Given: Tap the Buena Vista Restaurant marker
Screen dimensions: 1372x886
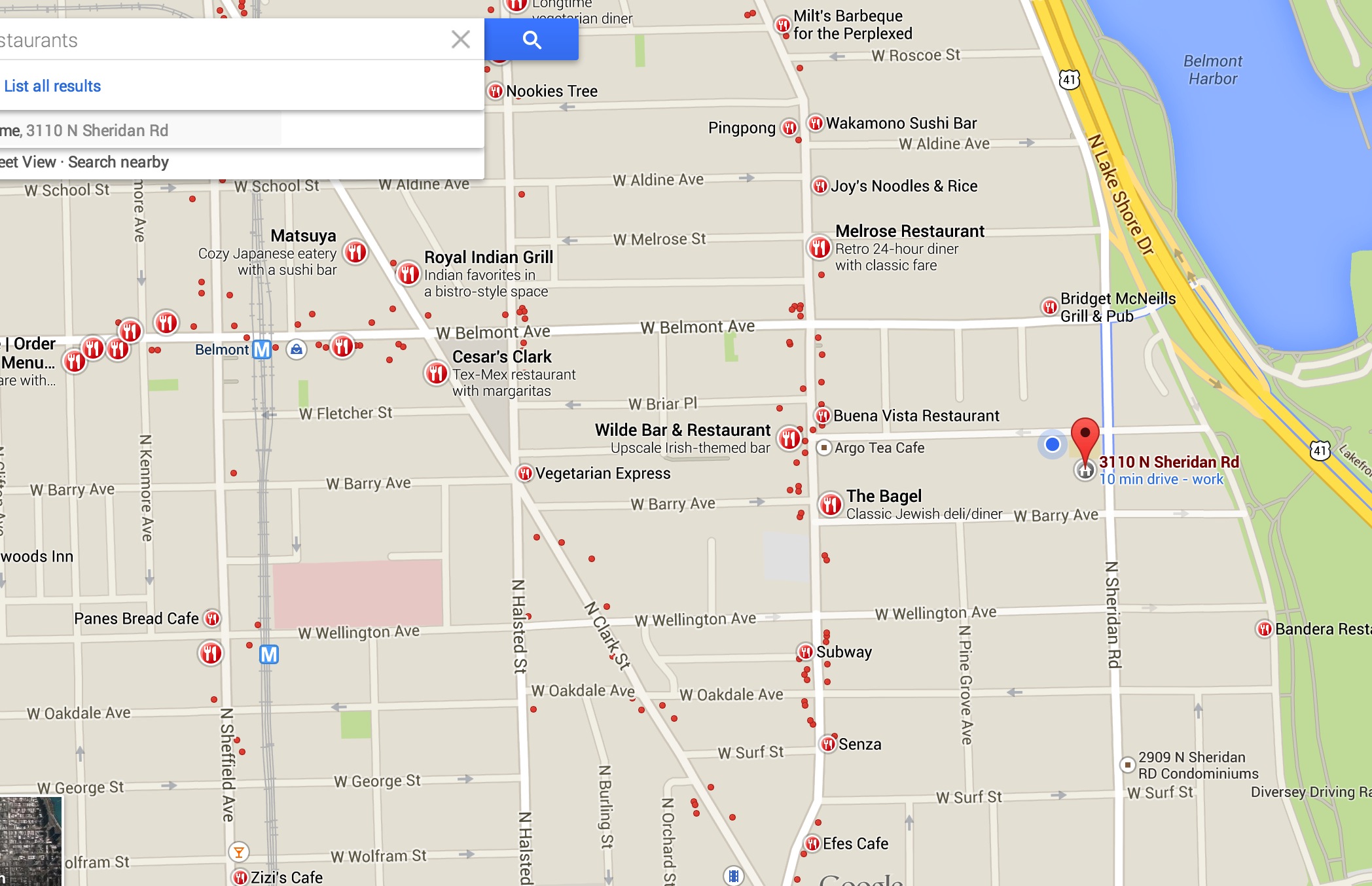Looking at the screenshot, I should 823,416.
